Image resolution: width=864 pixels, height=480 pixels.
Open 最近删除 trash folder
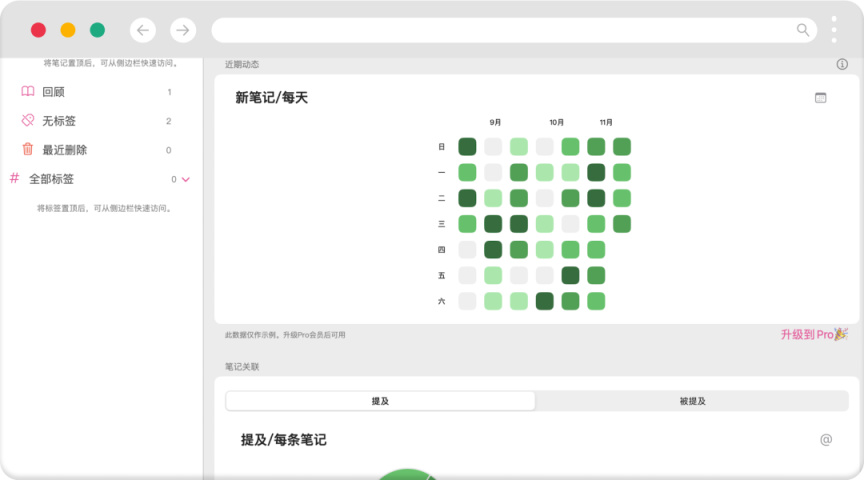click(x=64, y=150)
